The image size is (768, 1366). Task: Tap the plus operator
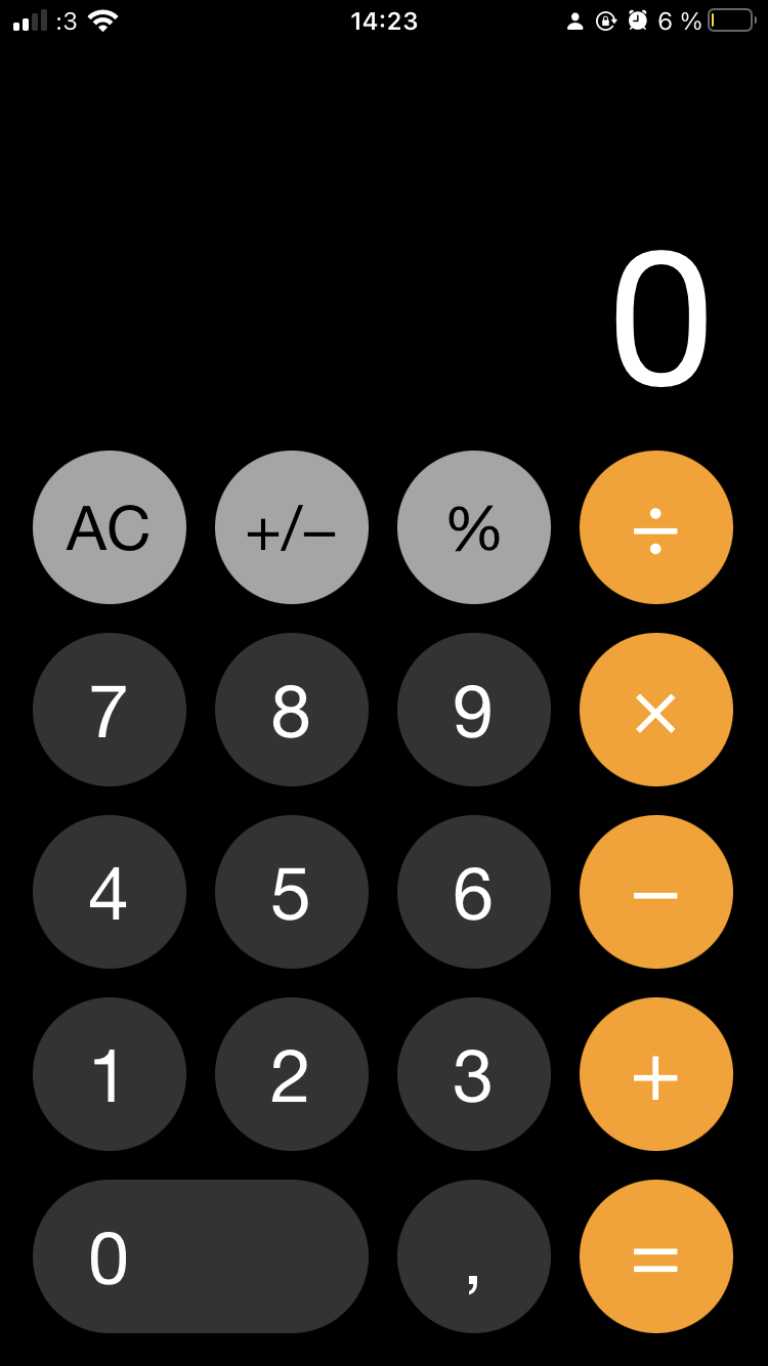point(656,1075)
